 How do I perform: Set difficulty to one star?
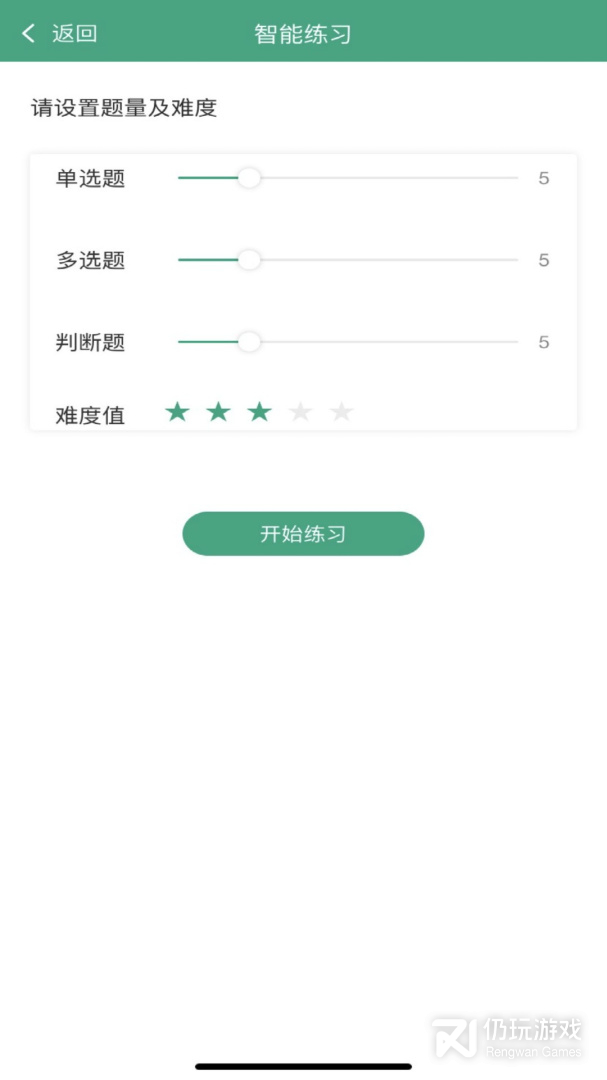(x=177, y=412)
